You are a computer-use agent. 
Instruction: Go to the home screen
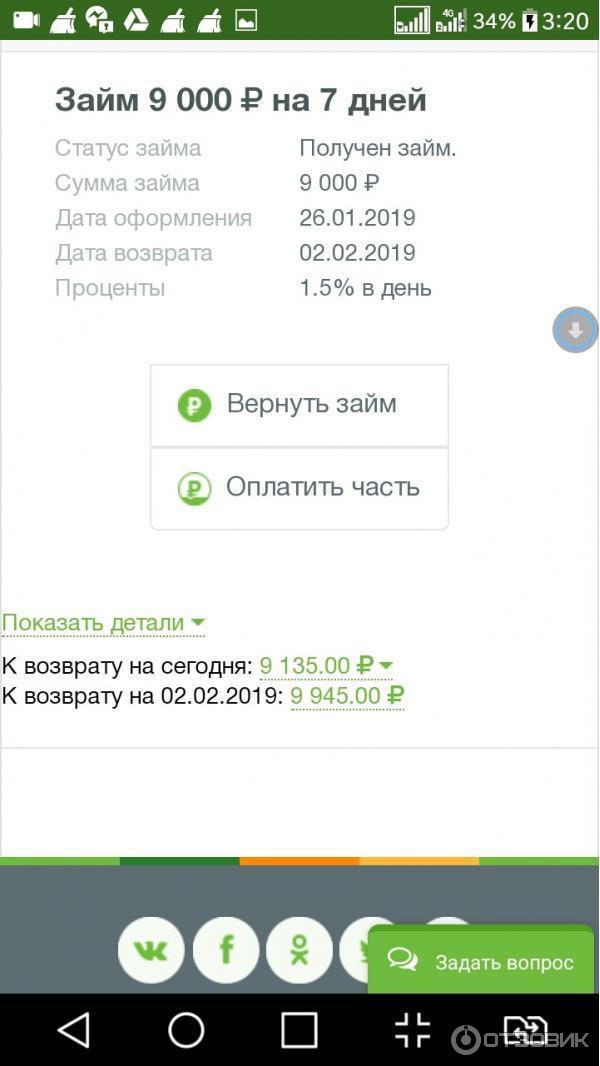186,1030
